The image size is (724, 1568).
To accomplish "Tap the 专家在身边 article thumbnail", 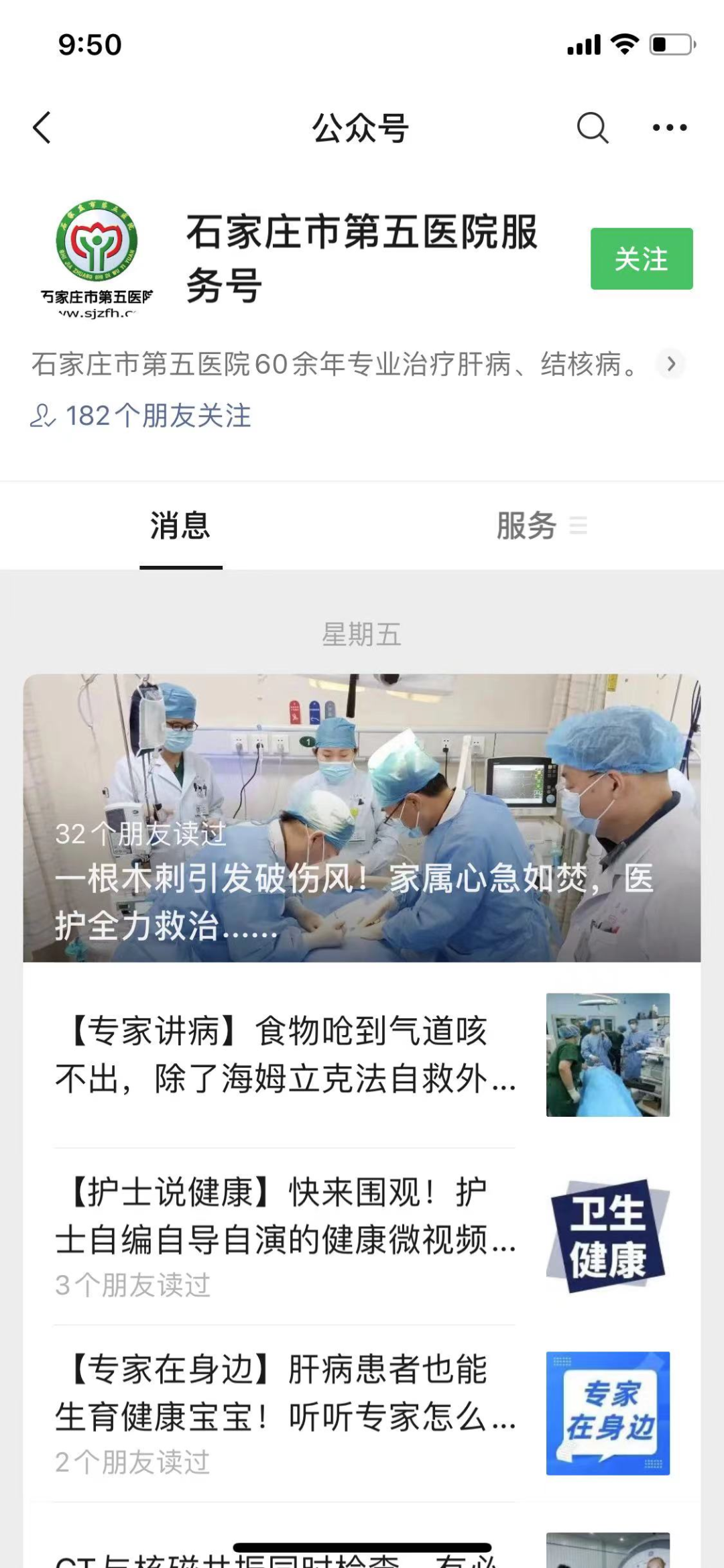I will pos(607,1411).
